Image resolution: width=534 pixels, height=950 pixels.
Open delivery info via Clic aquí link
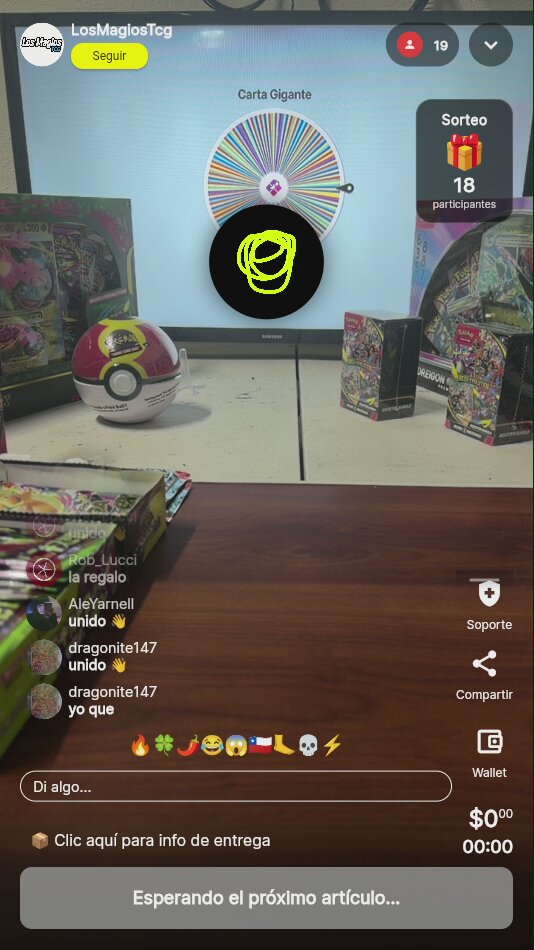[151, 840]
